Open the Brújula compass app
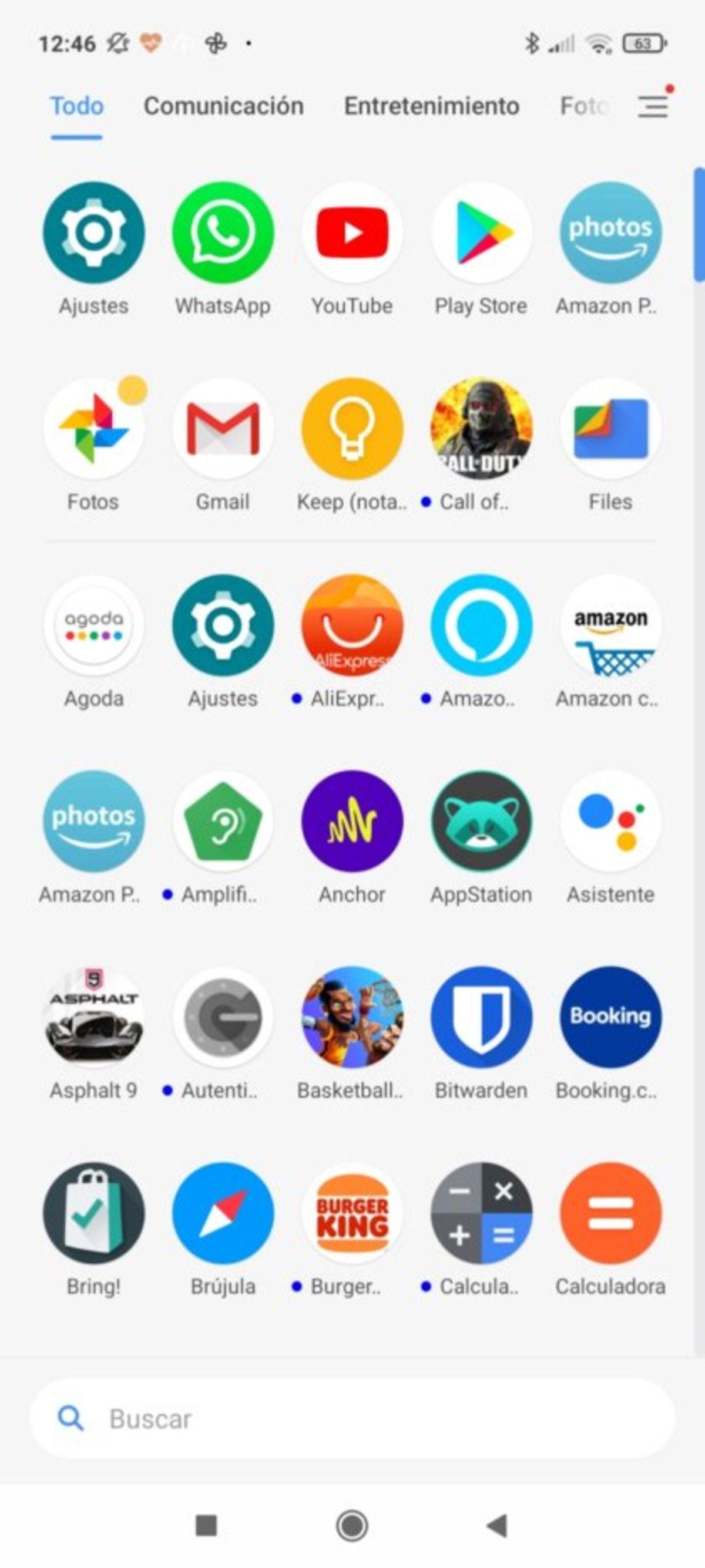This screenshot has width=705, height=1568. [223, 1214]
